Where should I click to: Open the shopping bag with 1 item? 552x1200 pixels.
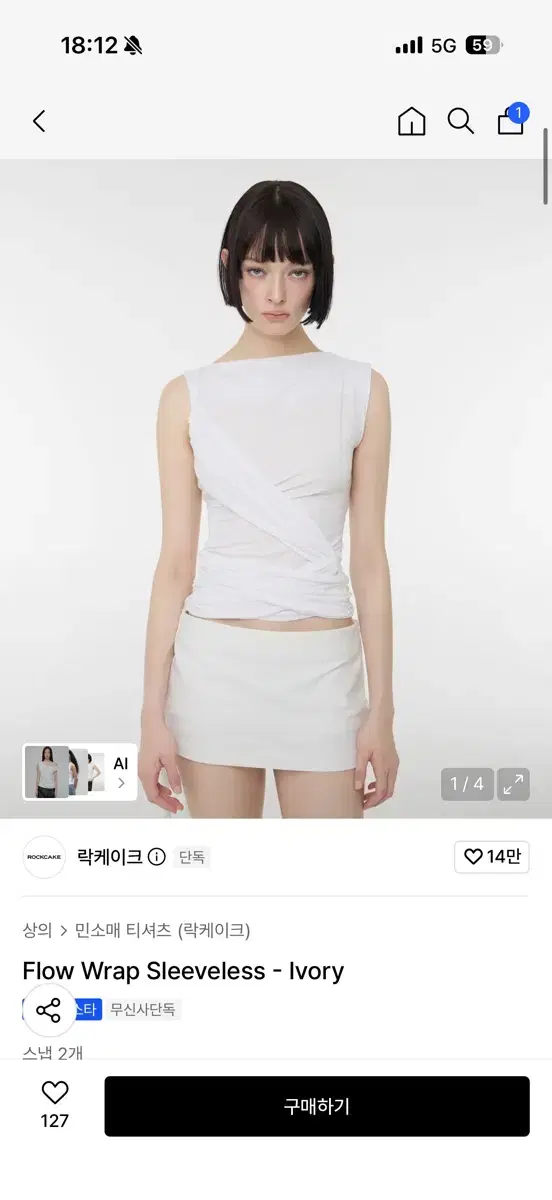click(x=511, y=119)
